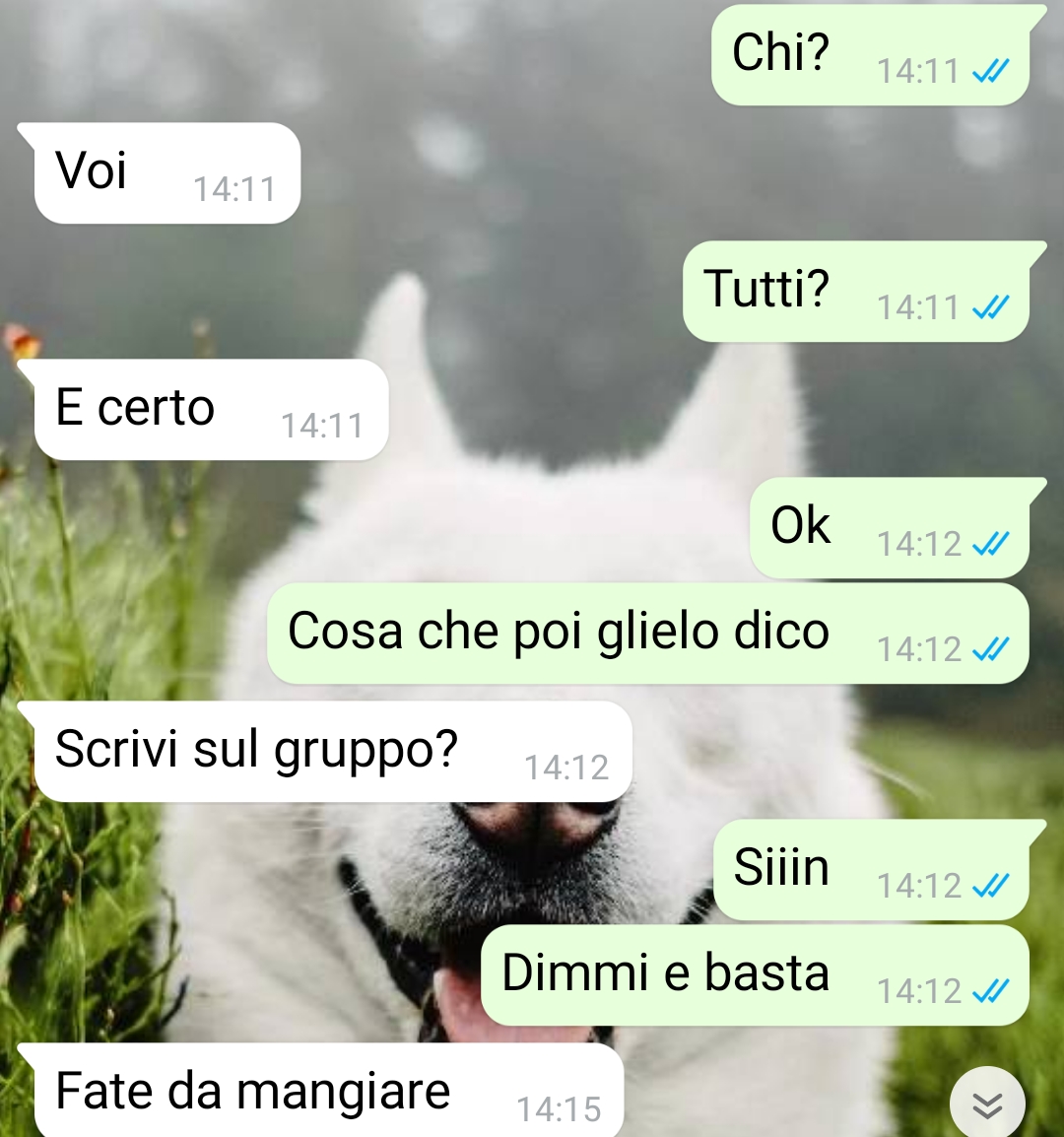Jump to the latest messages with the double-chevron button
The image size is (1064, 1137).
point(987,1105)
